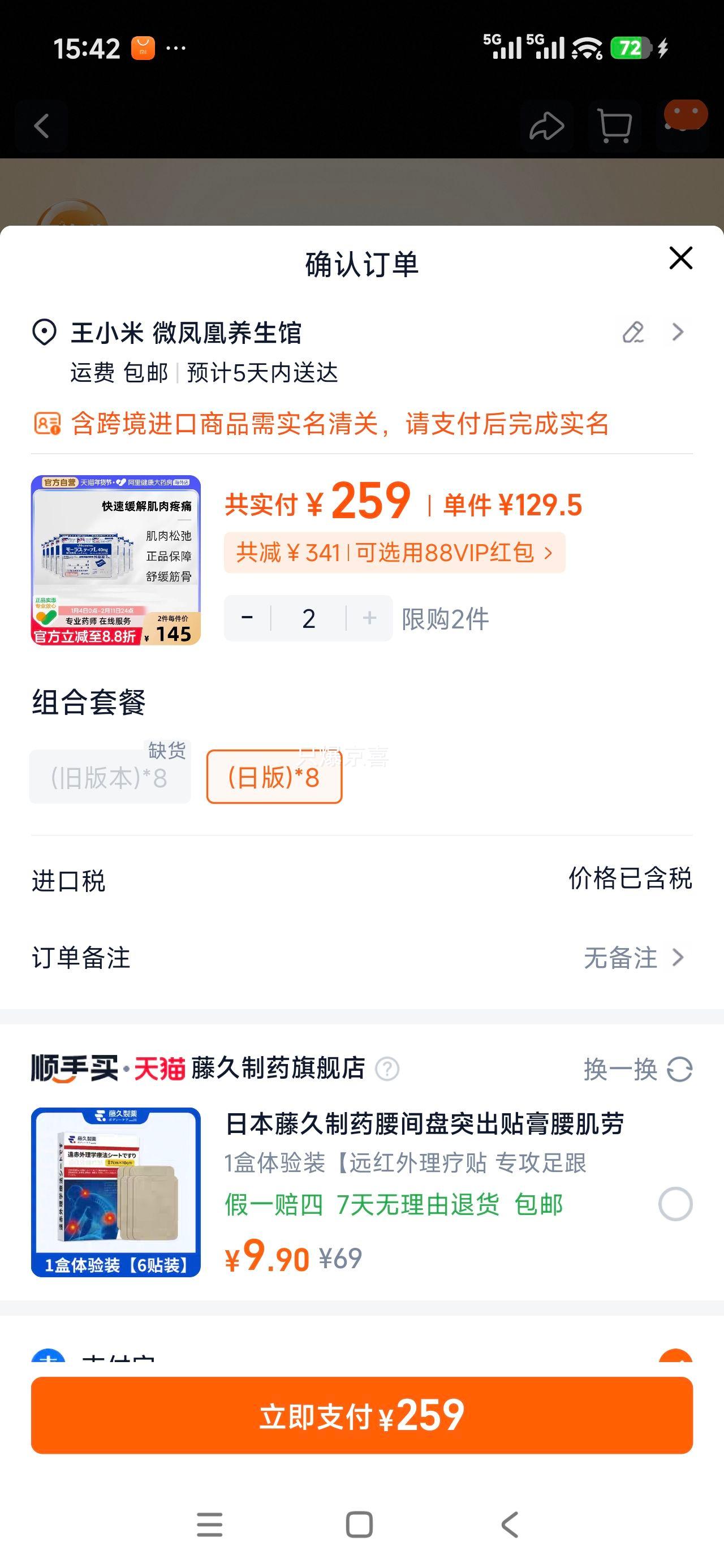Decrease quantity with the minus button
Viewport: 724px width, 1568px height.
pos(247,617)
